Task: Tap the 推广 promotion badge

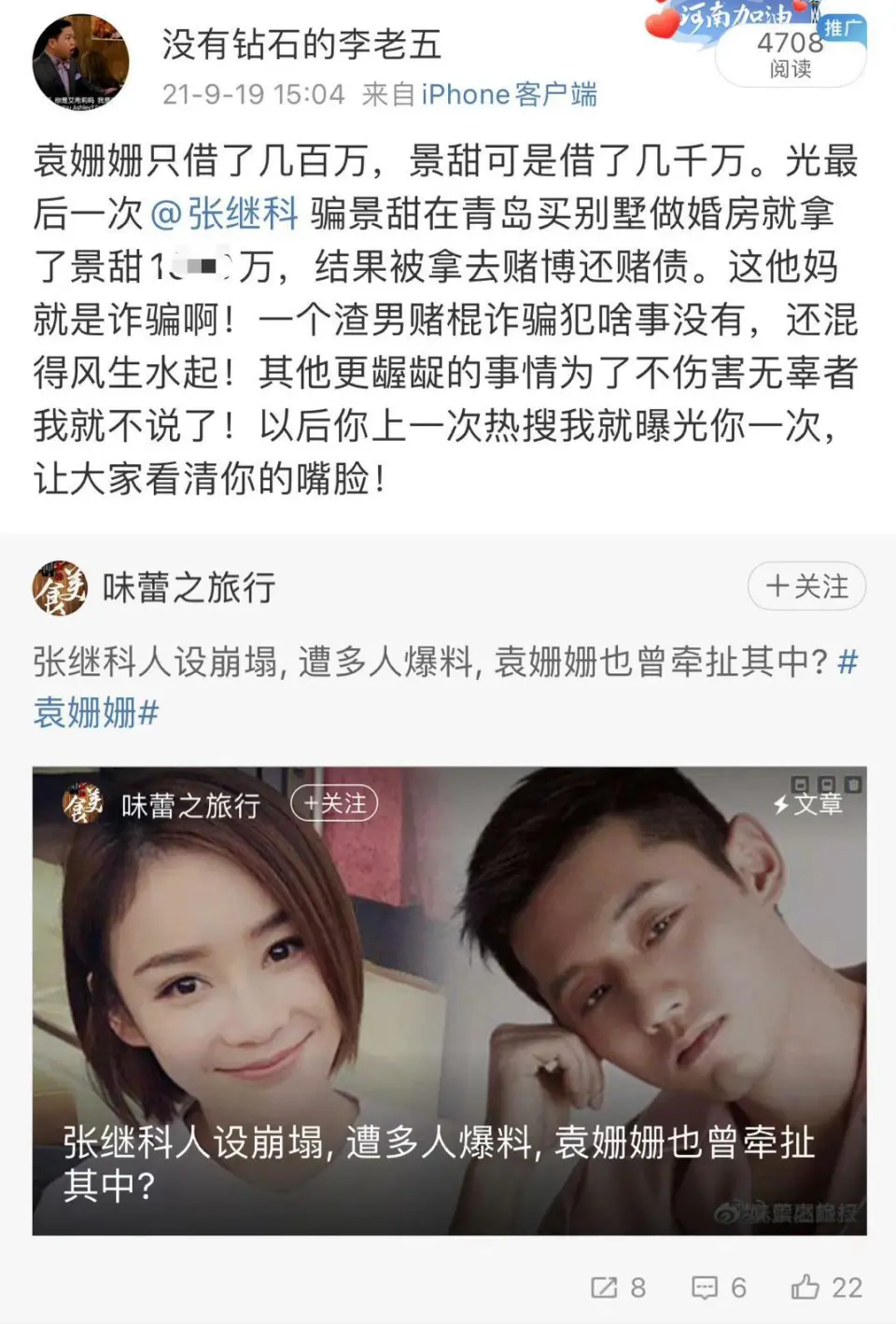Action: pyautogui.click(x=843, y=28)
